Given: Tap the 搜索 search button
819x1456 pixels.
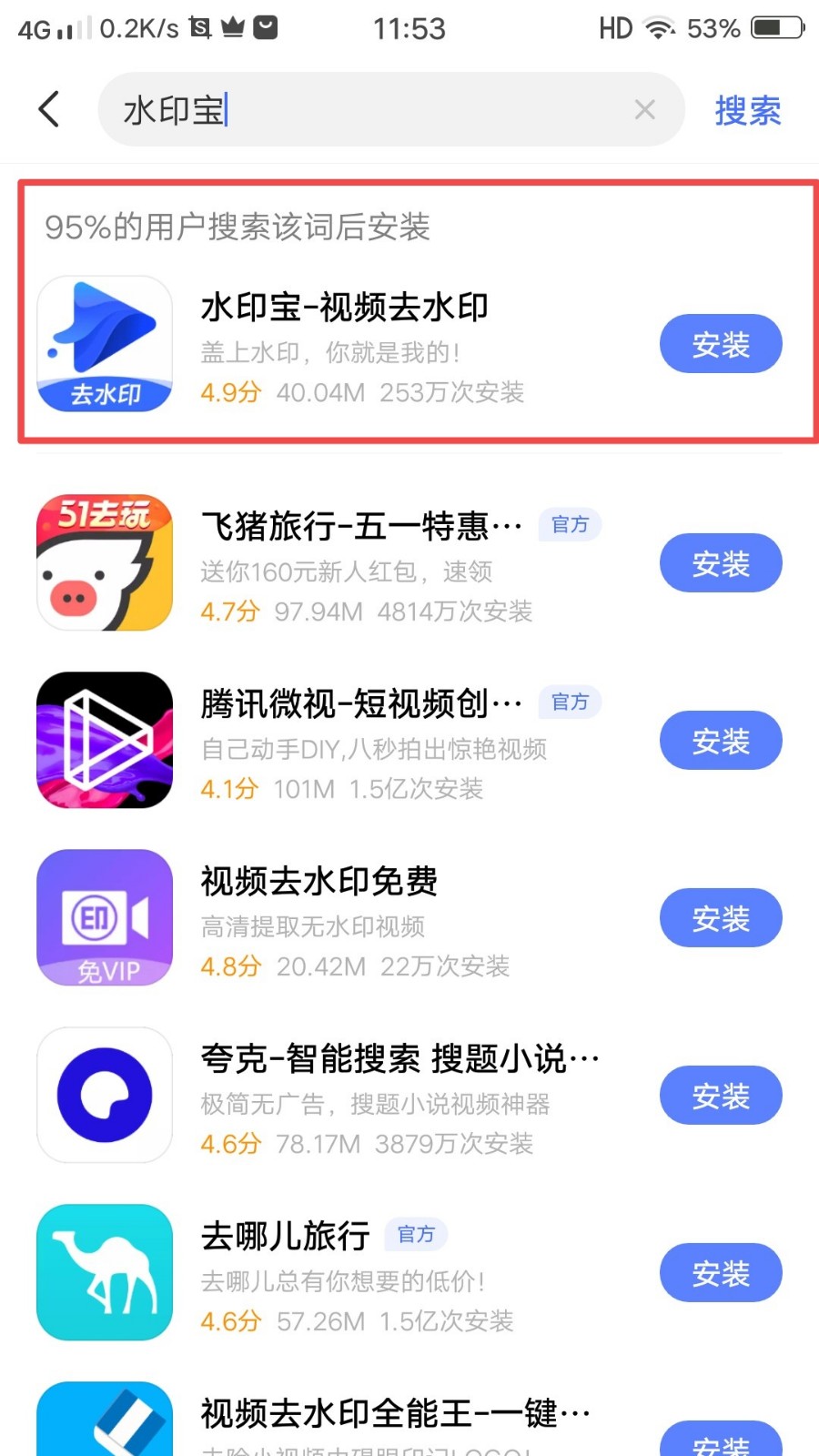Looking at the screenshot, I should (747, 109).
